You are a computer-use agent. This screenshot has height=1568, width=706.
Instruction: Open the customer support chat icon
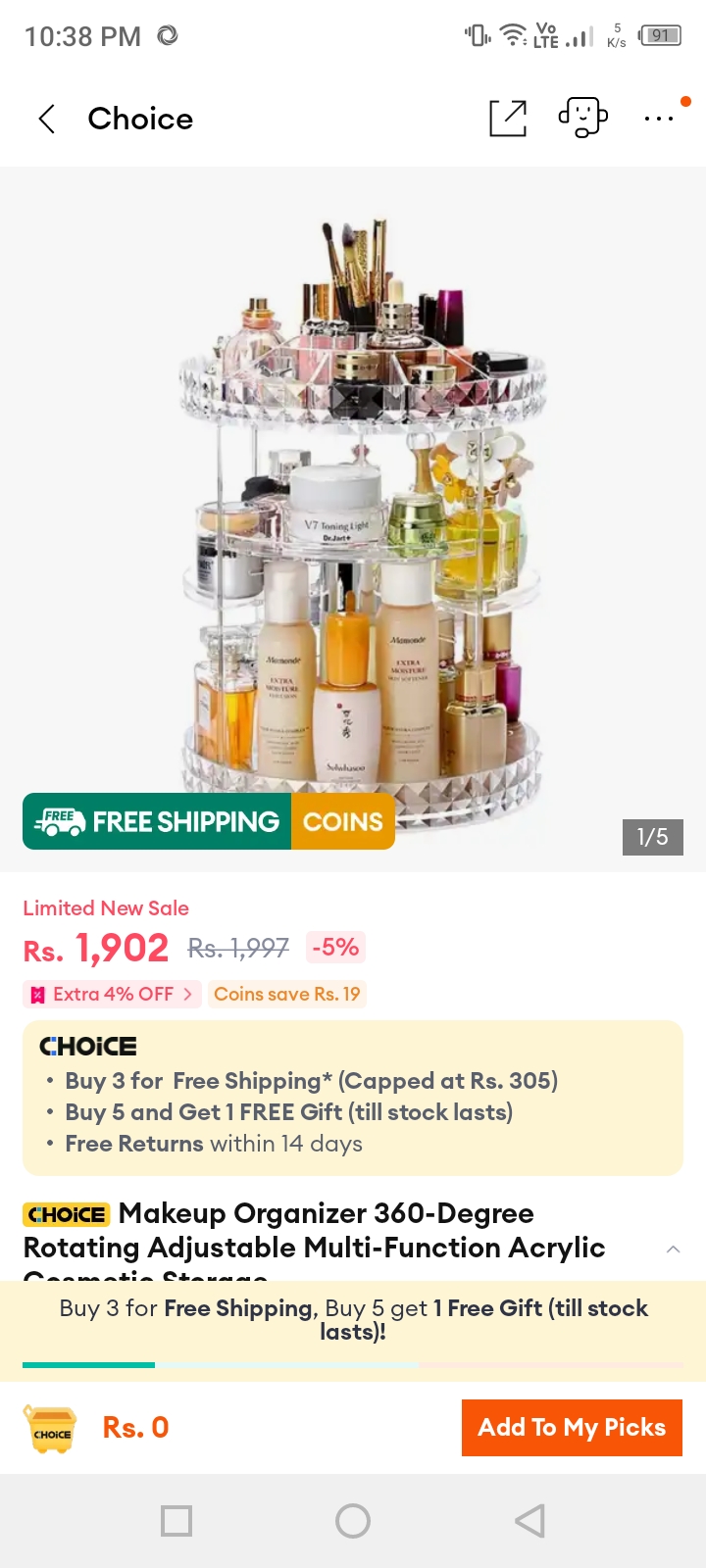coord(583,118)
